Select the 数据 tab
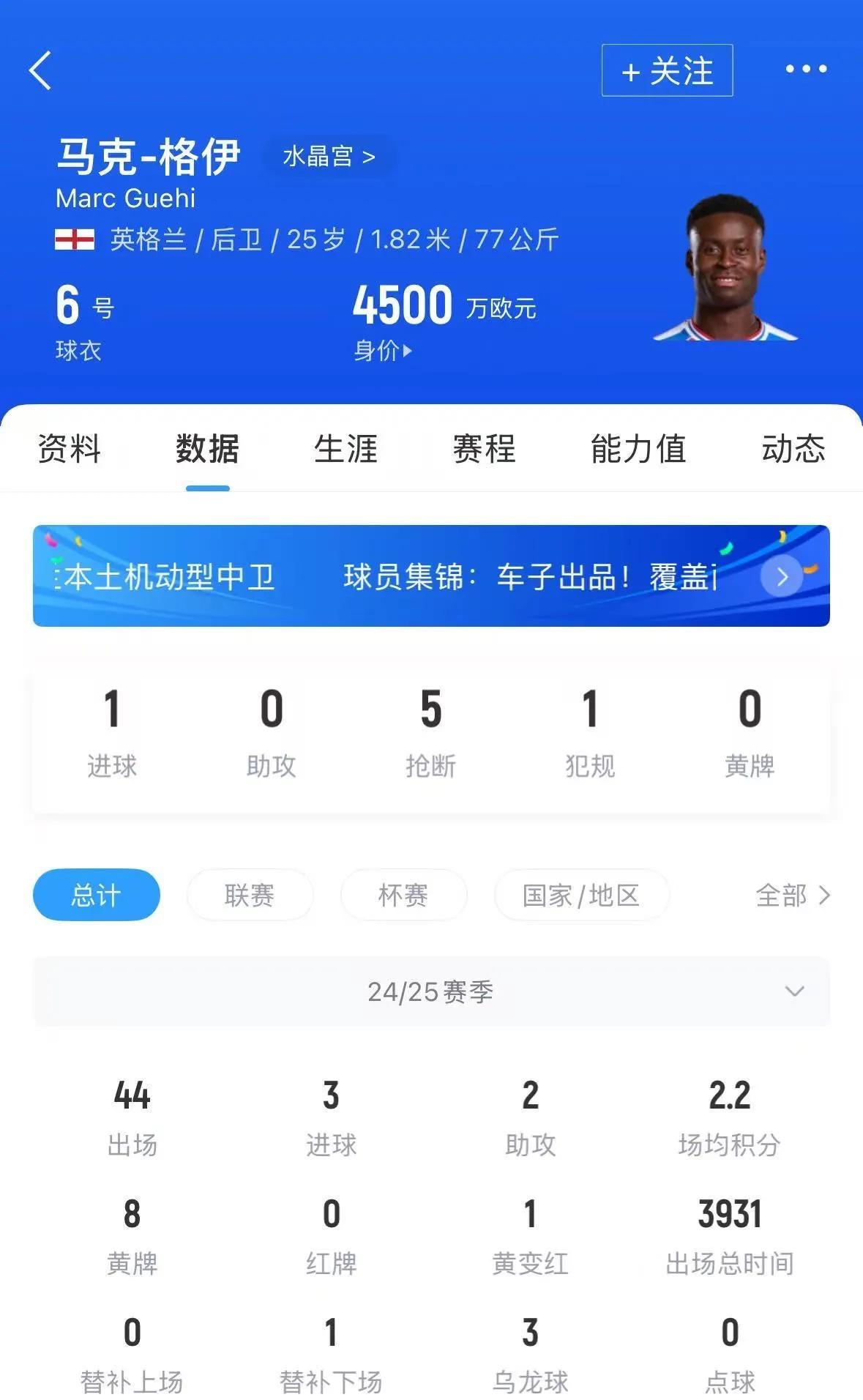The height and width of the screenshot is (1400, 863). point(207,448)
